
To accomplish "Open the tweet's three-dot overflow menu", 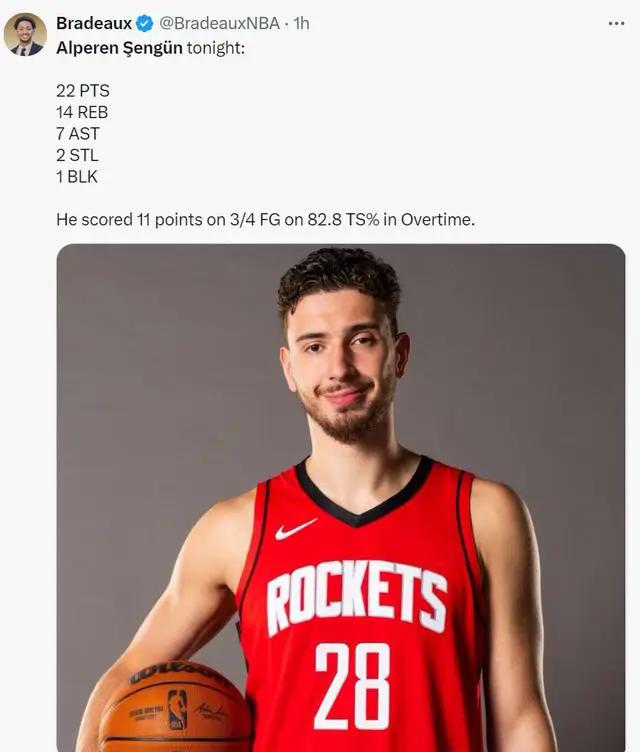I will [615, 22].
